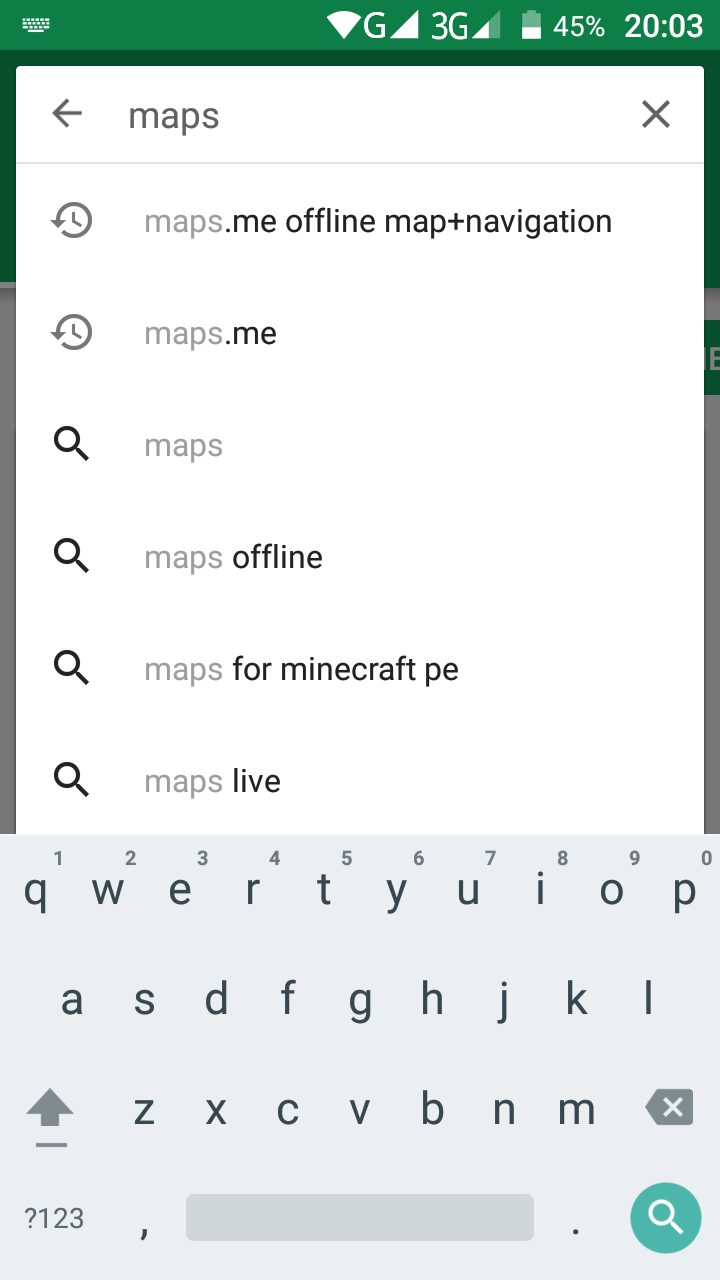Choose the recent search maps.me
This screenshot has height=1280, width=720.
click(x=360, y=333)
